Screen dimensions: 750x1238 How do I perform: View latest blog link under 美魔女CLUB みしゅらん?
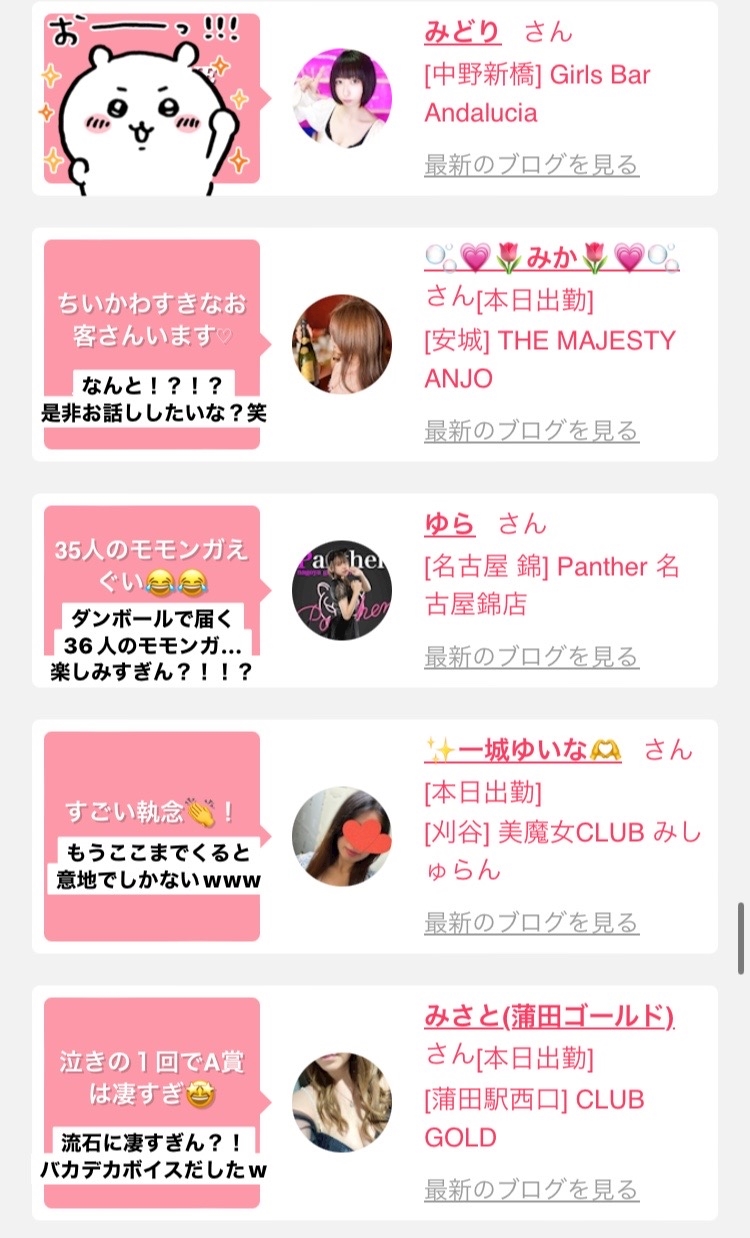click(x=531, y=922)
